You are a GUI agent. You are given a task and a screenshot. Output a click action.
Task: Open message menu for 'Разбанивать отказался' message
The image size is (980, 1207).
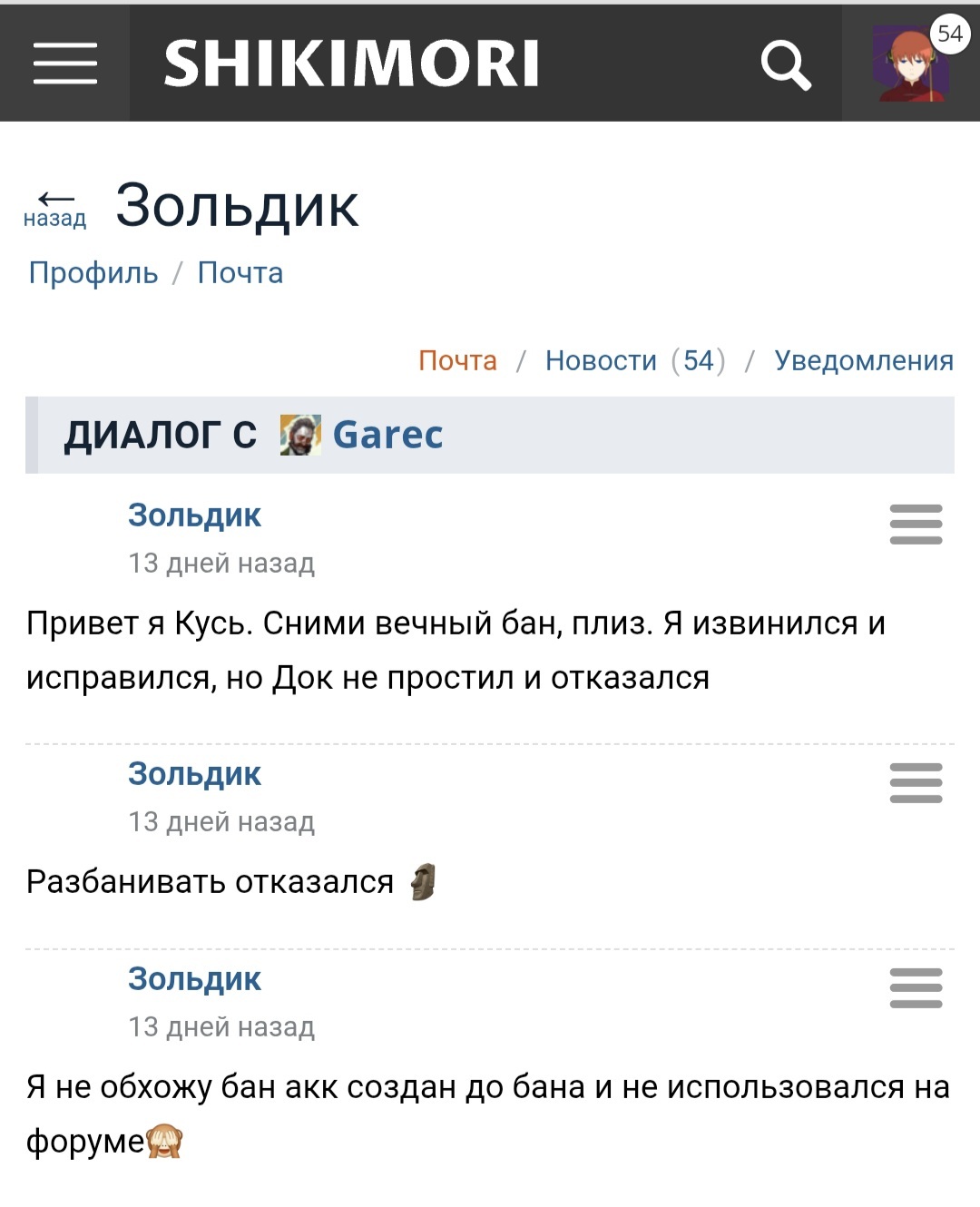click(916, 782)
